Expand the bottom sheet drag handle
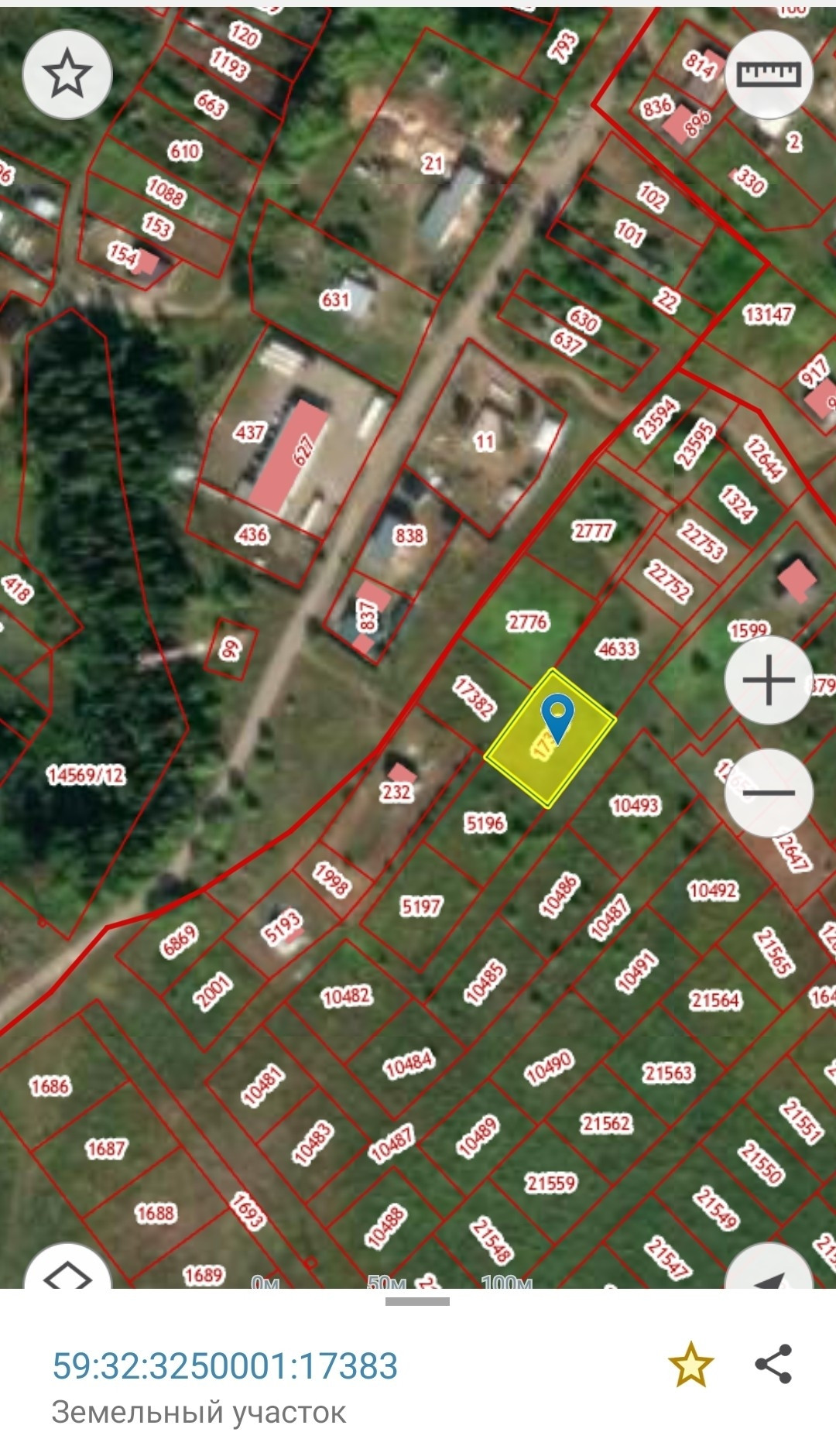The image size is (836, 1456). [x=417, y=1301]
